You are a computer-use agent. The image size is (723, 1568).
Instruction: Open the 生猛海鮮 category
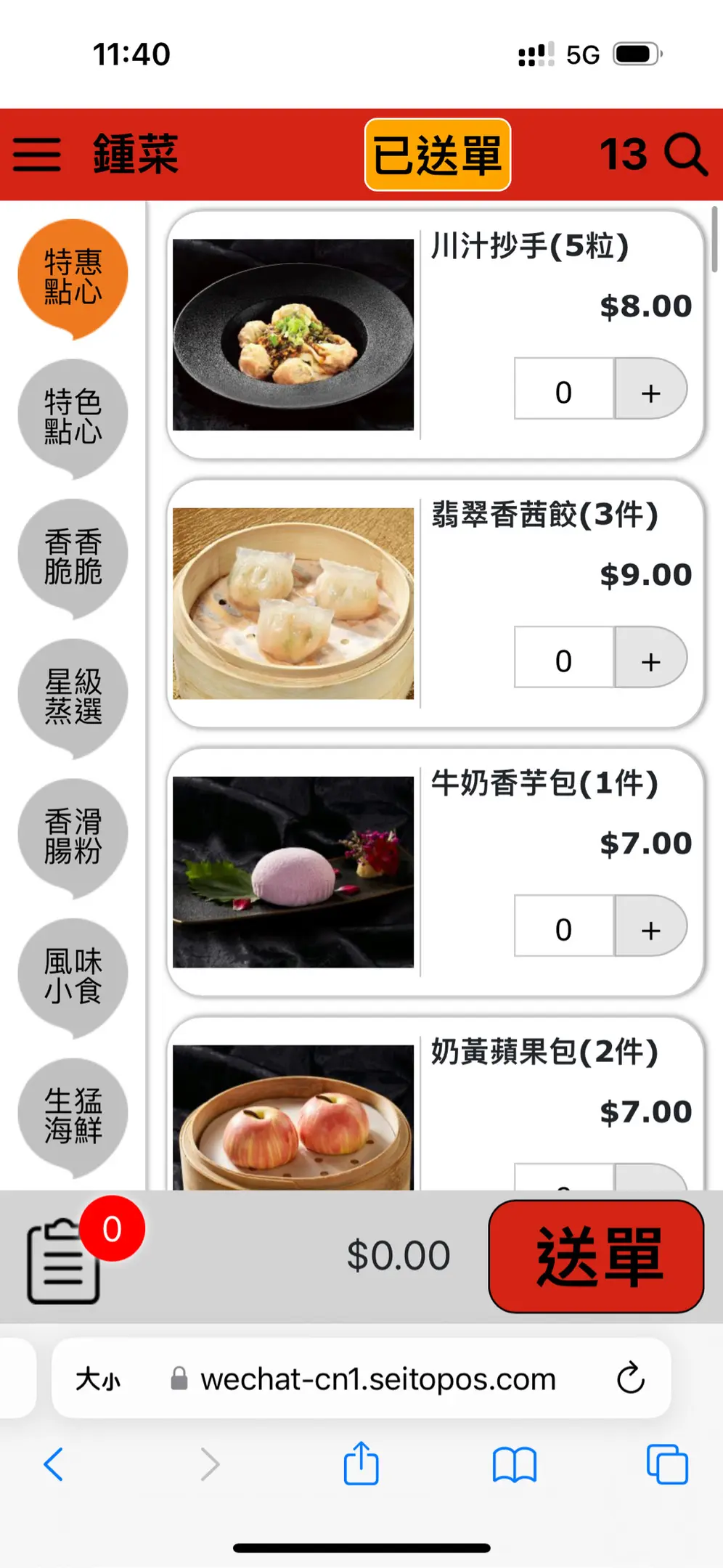[x=73, y=1115]
